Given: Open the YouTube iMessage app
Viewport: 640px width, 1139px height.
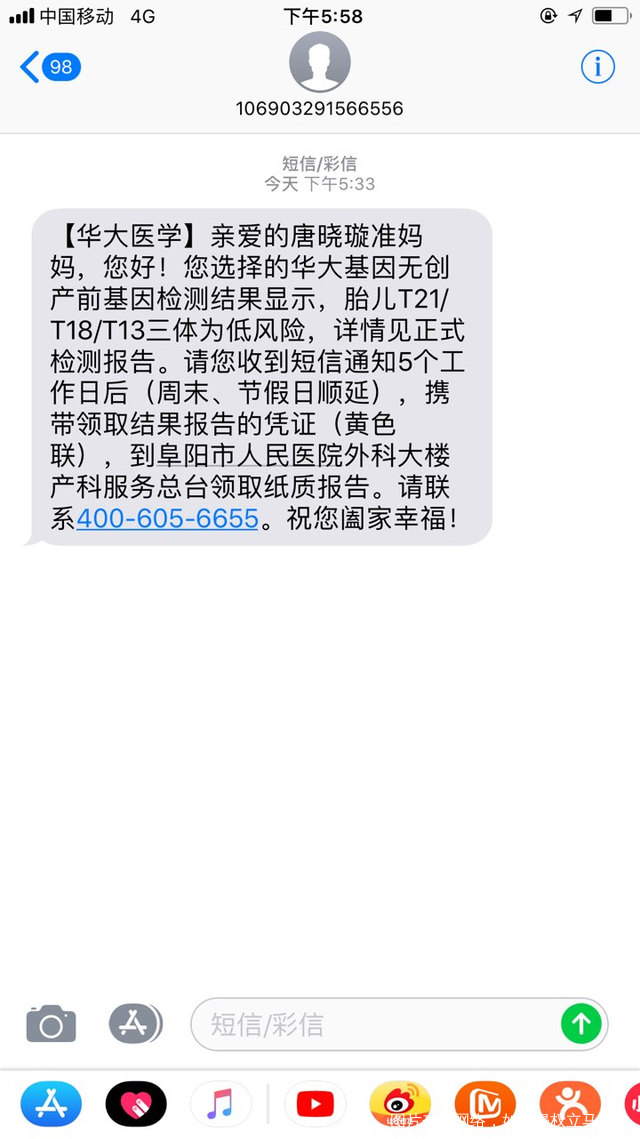Looking at the screenshot, I should pyautogui.click(x=315, y=1104).
